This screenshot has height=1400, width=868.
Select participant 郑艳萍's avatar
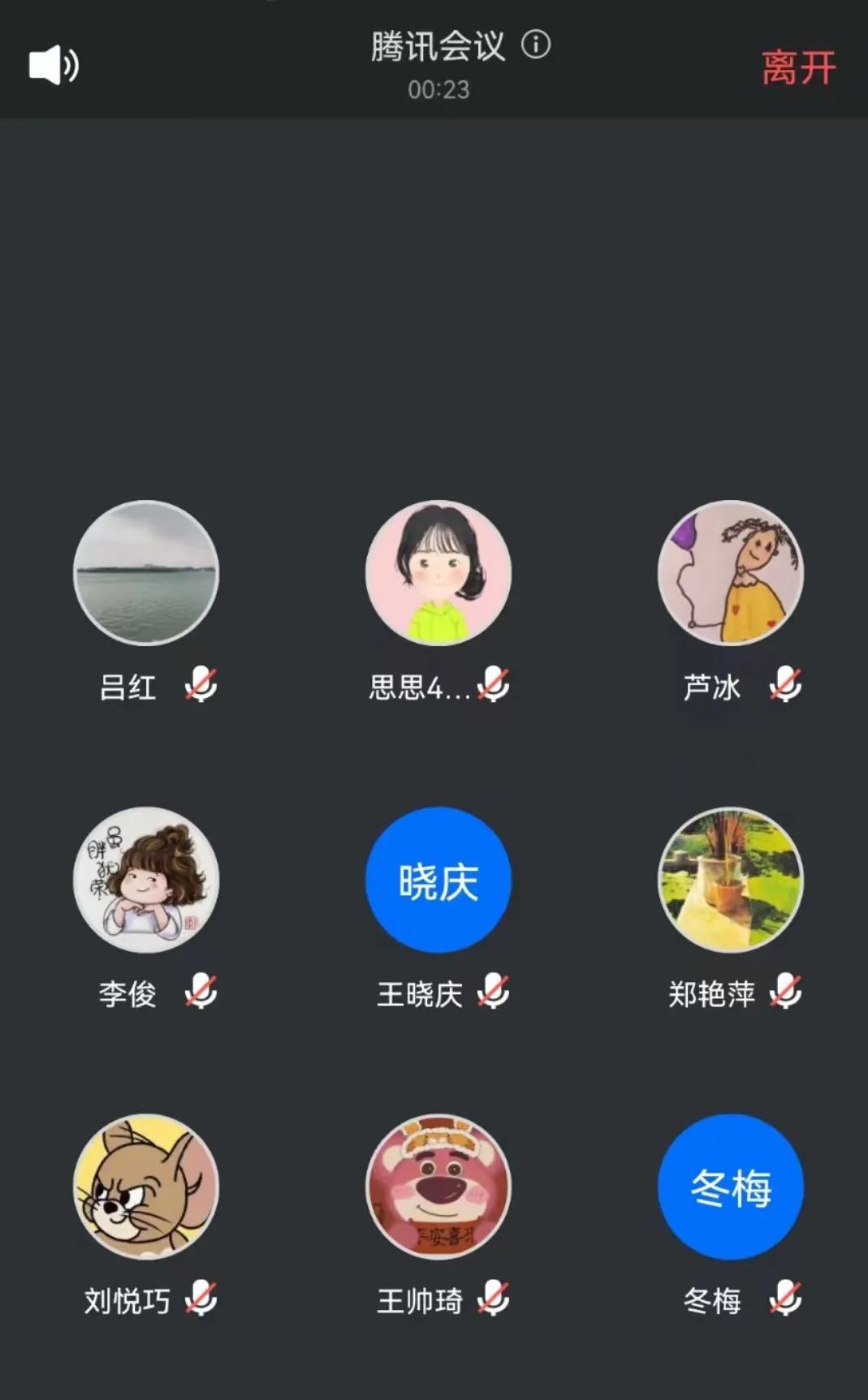(x=730, y=880)
